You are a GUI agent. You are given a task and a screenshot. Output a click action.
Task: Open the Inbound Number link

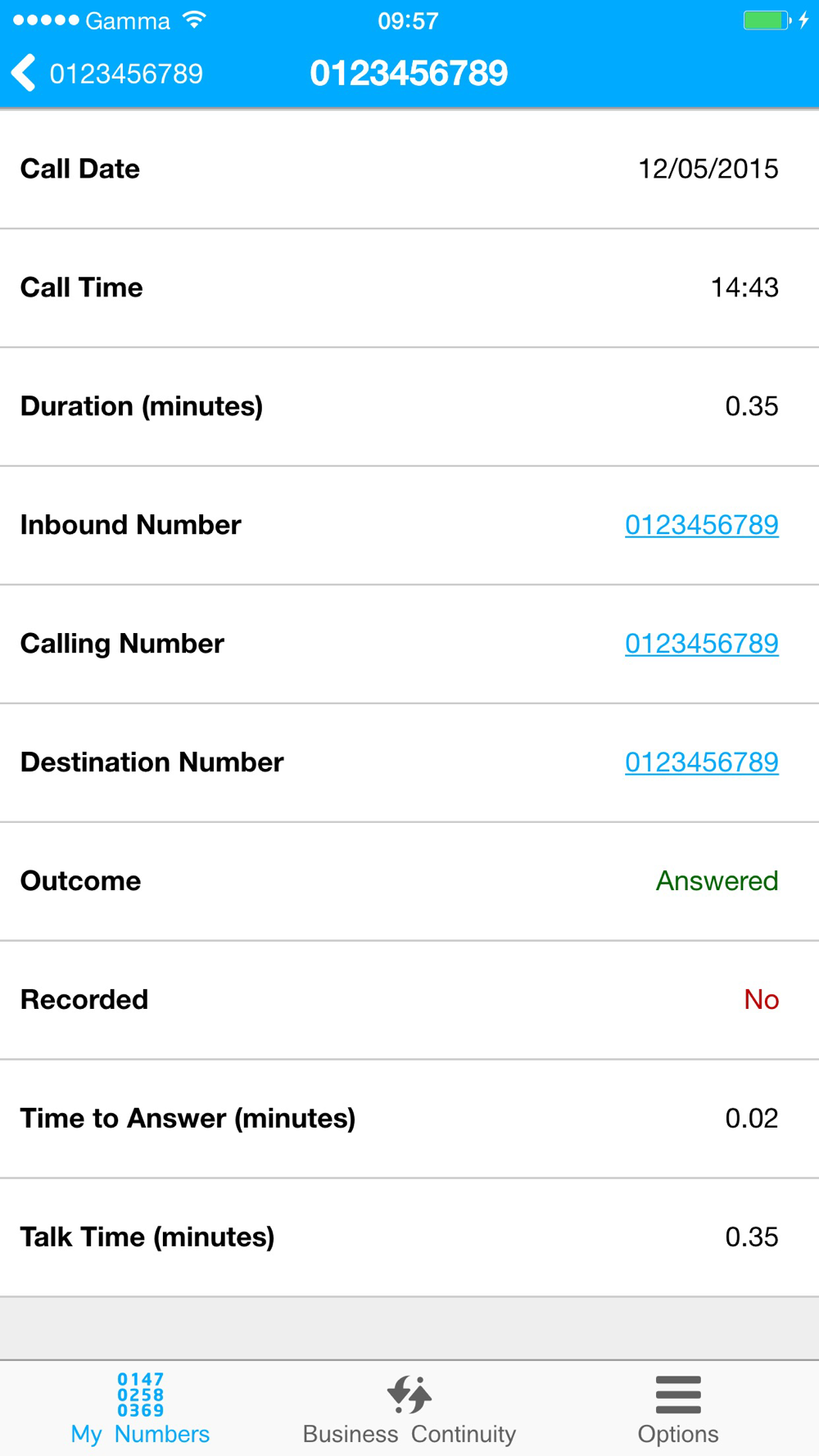pyautogui.click(x=701, y=525)
